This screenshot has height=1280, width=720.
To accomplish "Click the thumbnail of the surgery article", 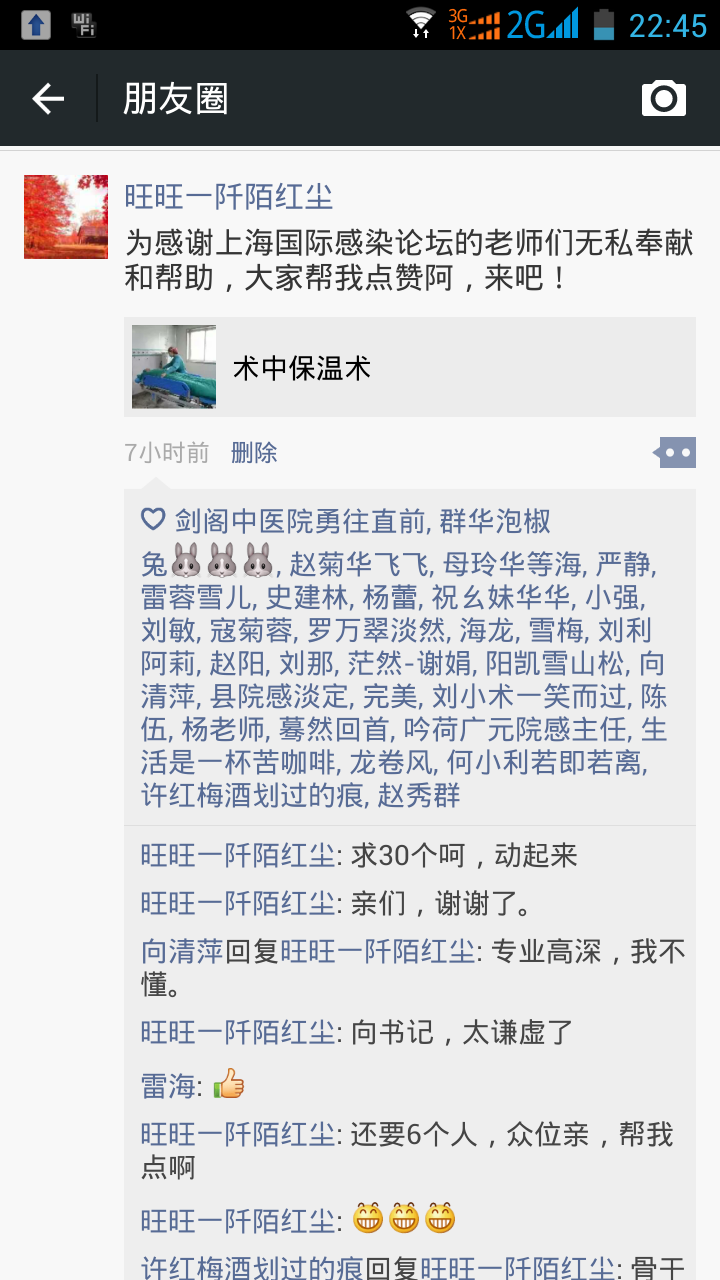I will (173, 366).
